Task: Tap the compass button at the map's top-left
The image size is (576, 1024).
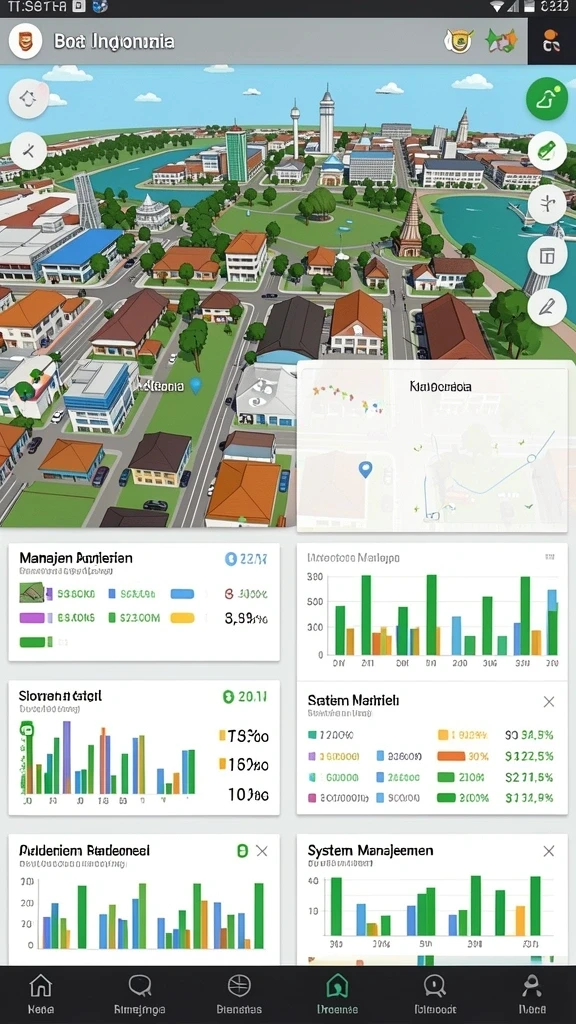Action: (29, 99)
